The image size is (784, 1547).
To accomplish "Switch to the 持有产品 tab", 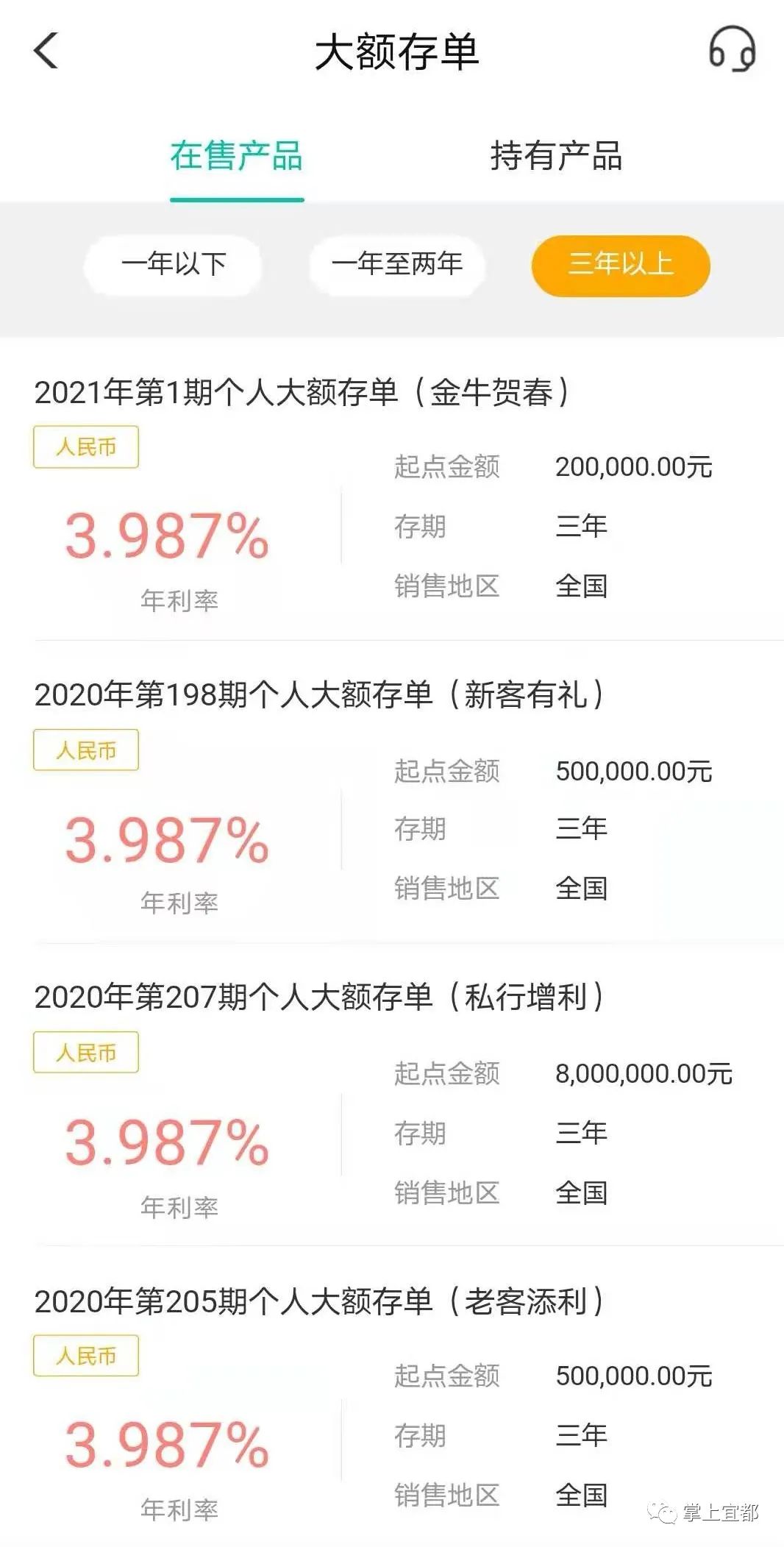I will pyautogui.click(x=556, y=156).
